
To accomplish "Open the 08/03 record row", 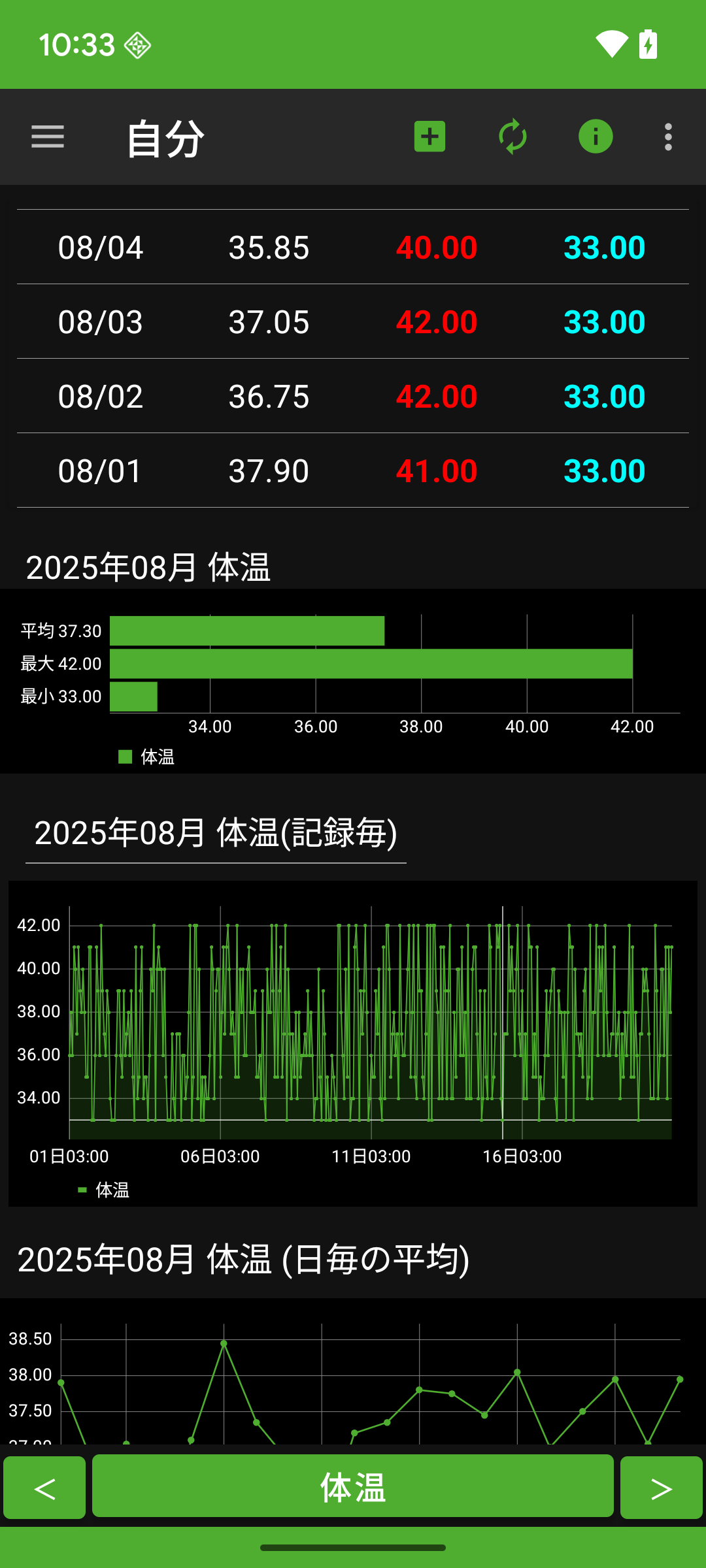I will coord(353,322).
